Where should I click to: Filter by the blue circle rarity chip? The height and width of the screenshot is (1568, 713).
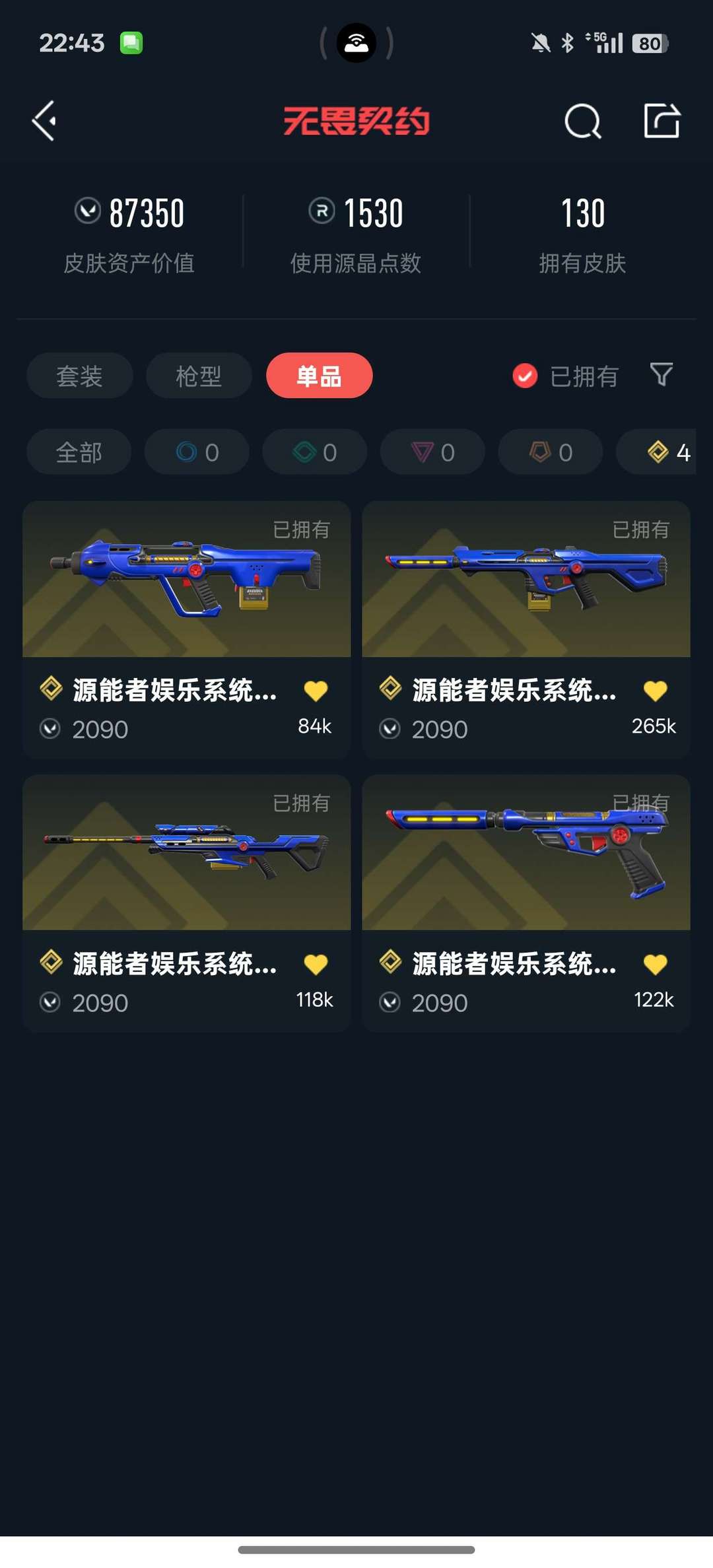coord(197,452)
